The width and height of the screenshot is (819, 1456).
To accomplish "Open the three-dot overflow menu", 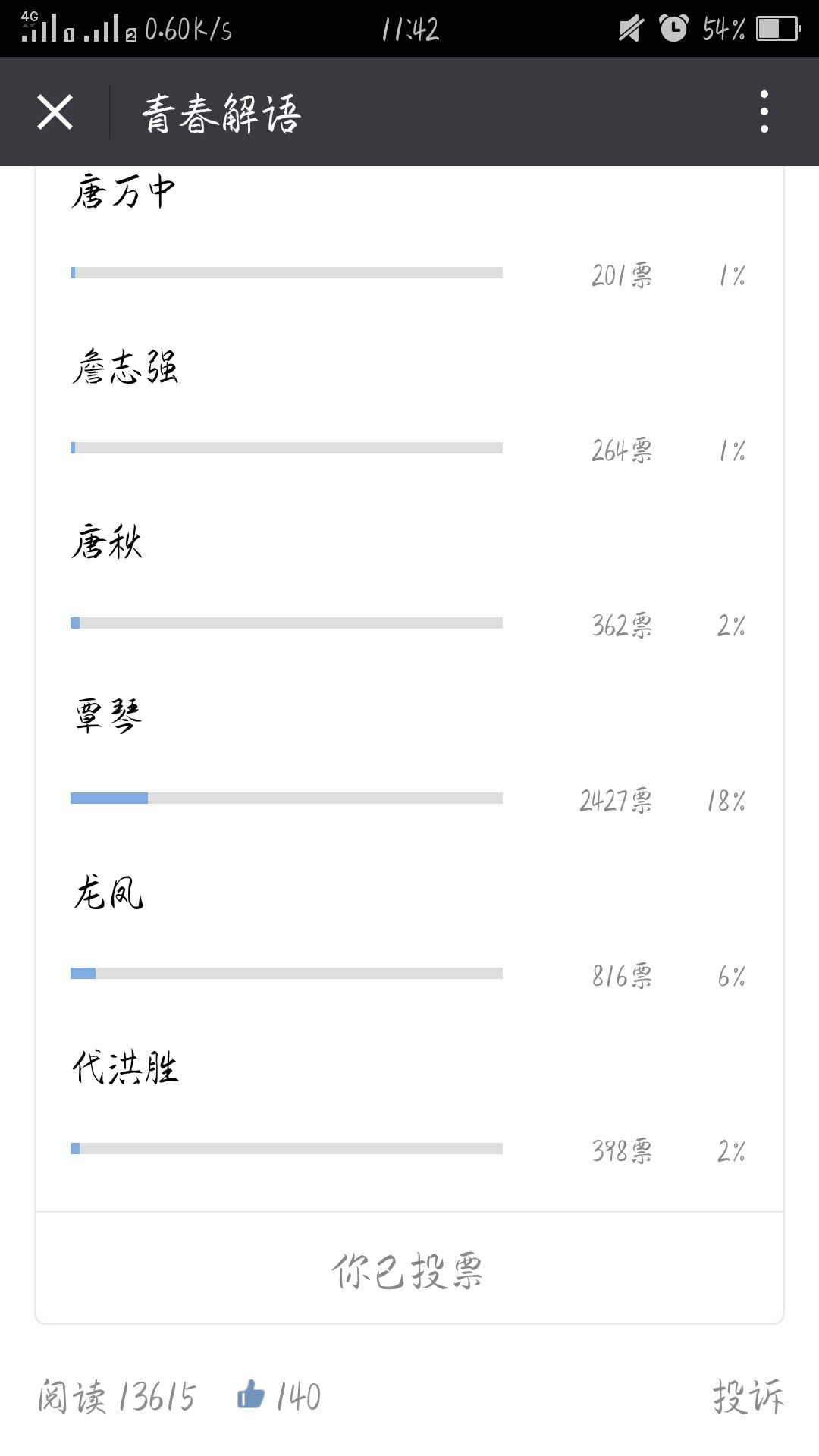I will (764, 111).
